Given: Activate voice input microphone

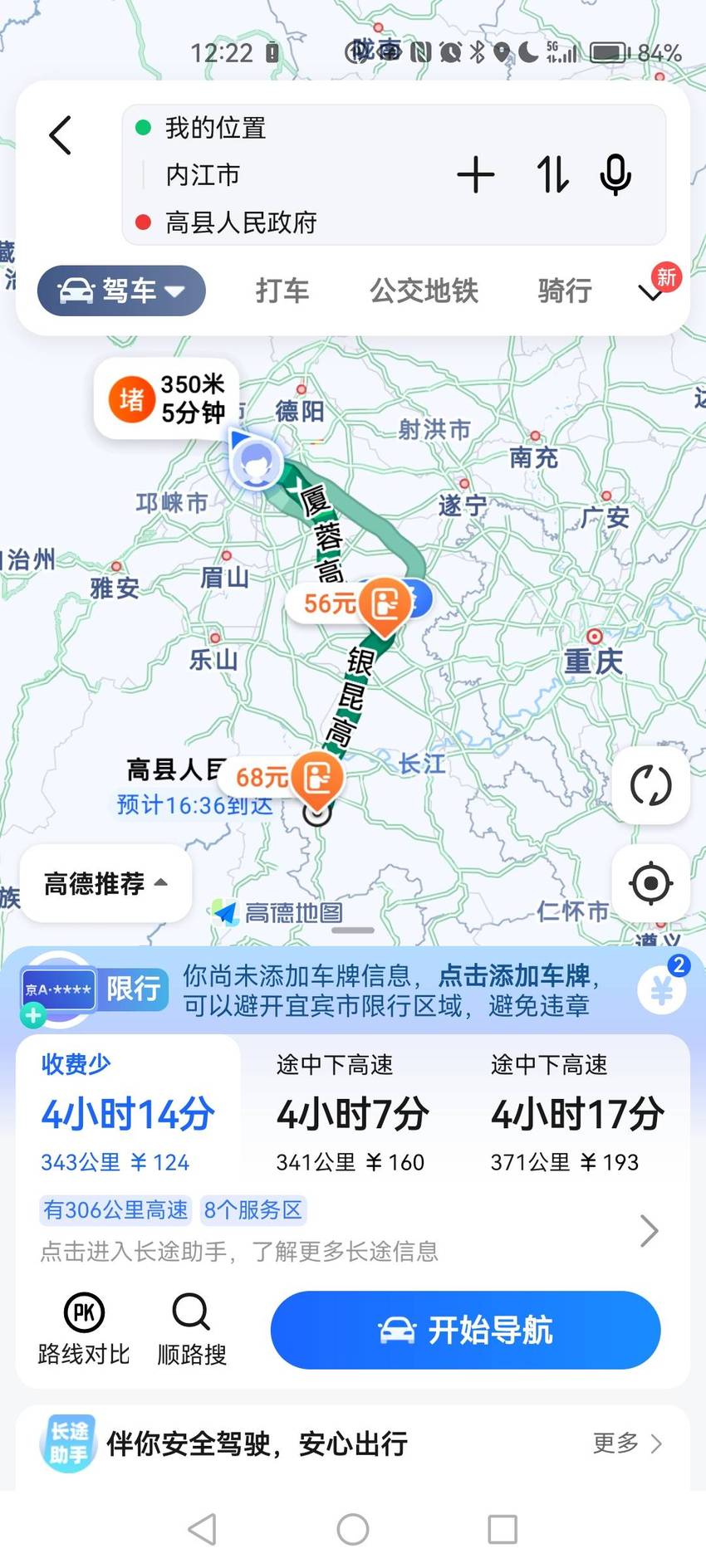Looking at the screenshot, I should point(615,175).
